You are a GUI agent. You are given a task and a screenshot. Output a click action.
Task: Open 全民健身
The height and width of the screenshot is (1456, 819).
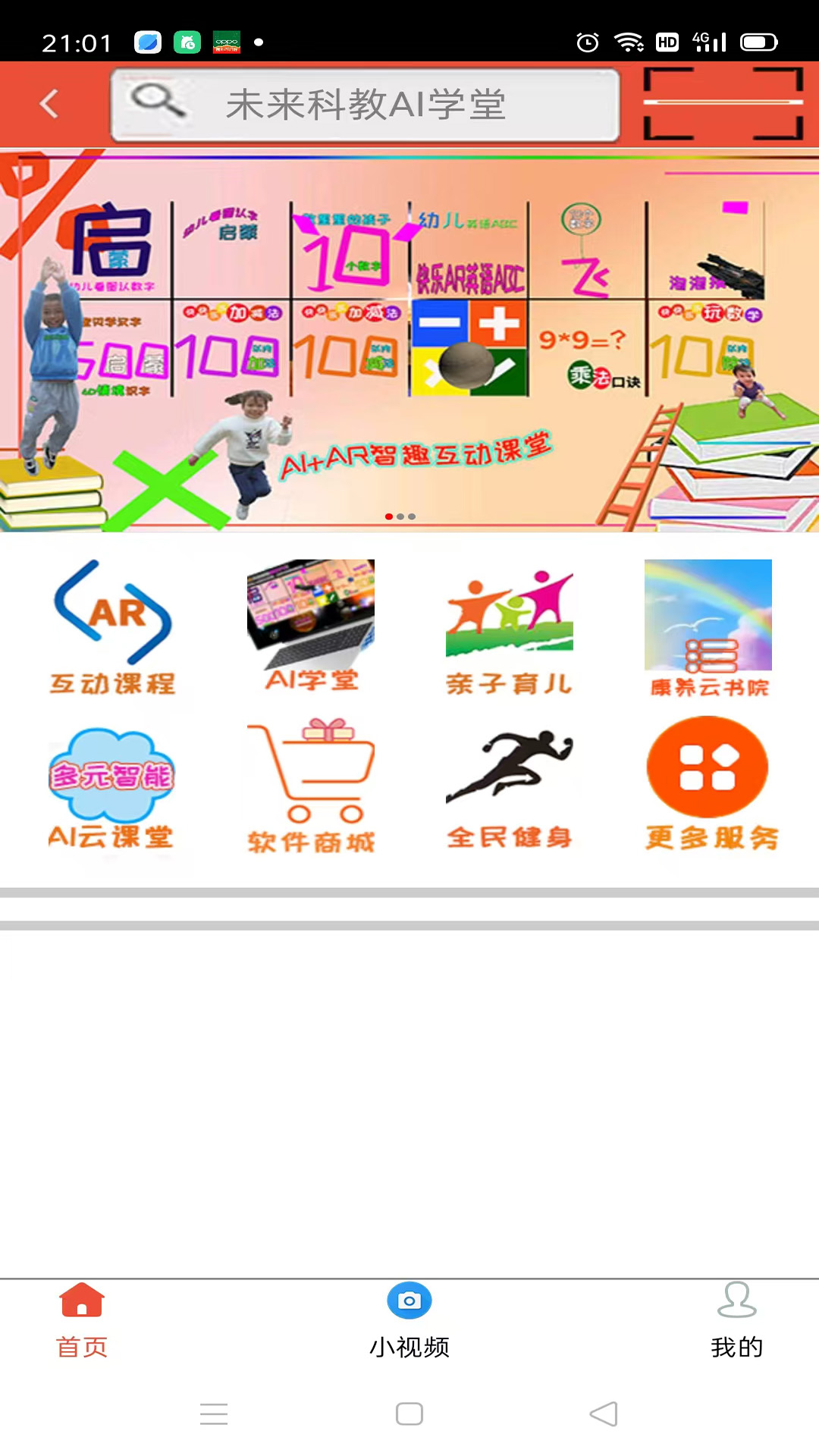point(510,789)
